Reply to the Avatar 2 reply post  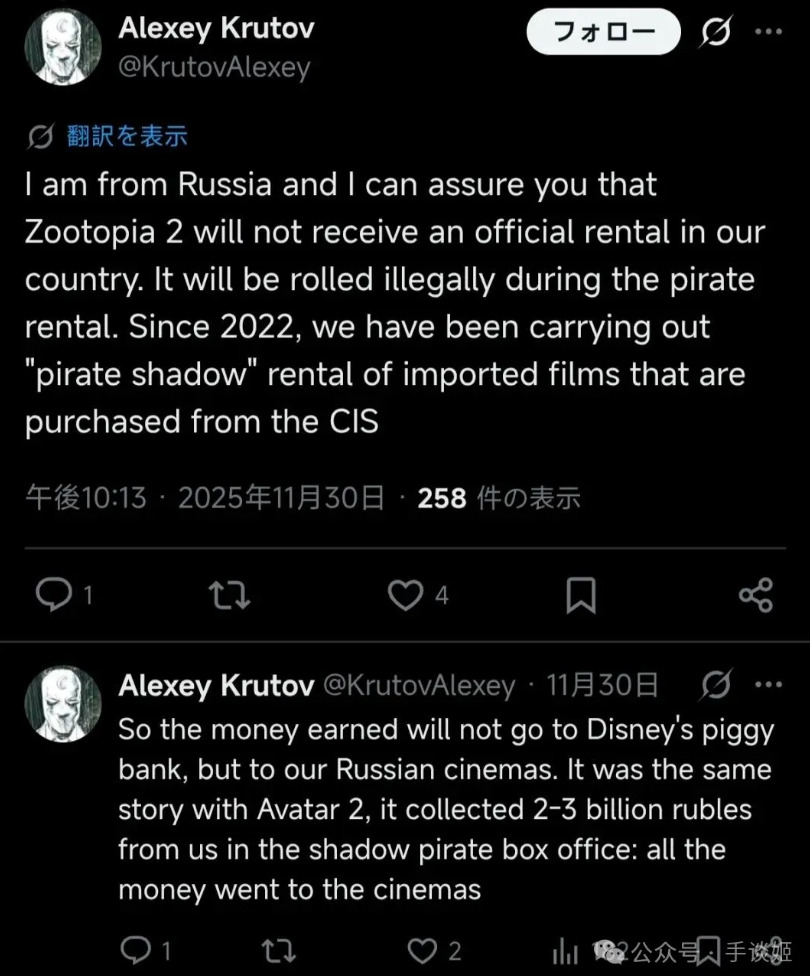coord(135,948)
